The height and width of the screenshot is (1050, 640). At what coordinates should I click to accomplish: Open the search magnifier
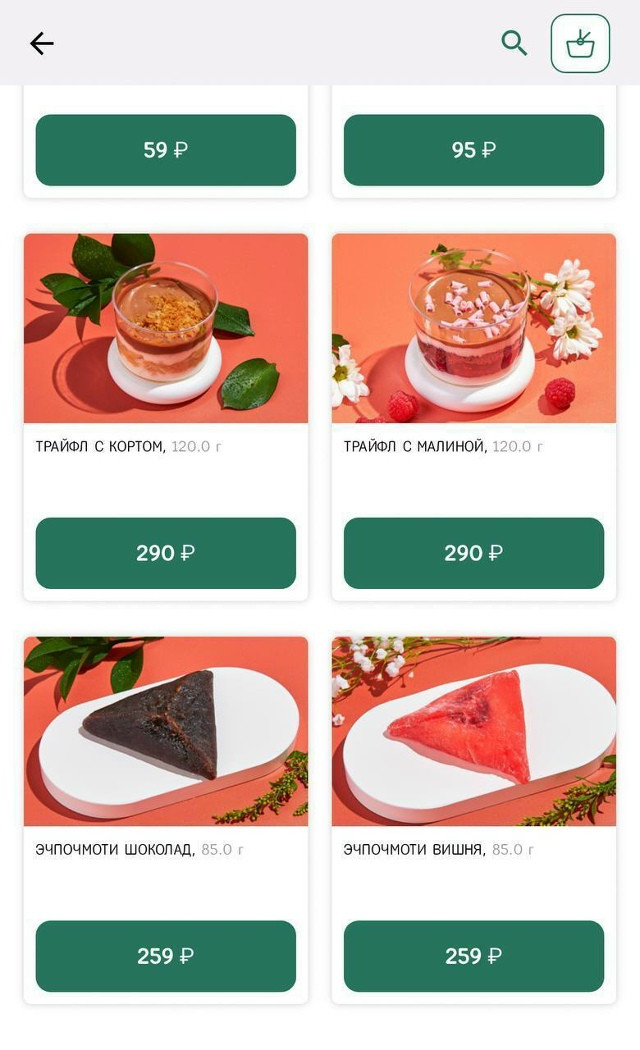tap(514, 43)
